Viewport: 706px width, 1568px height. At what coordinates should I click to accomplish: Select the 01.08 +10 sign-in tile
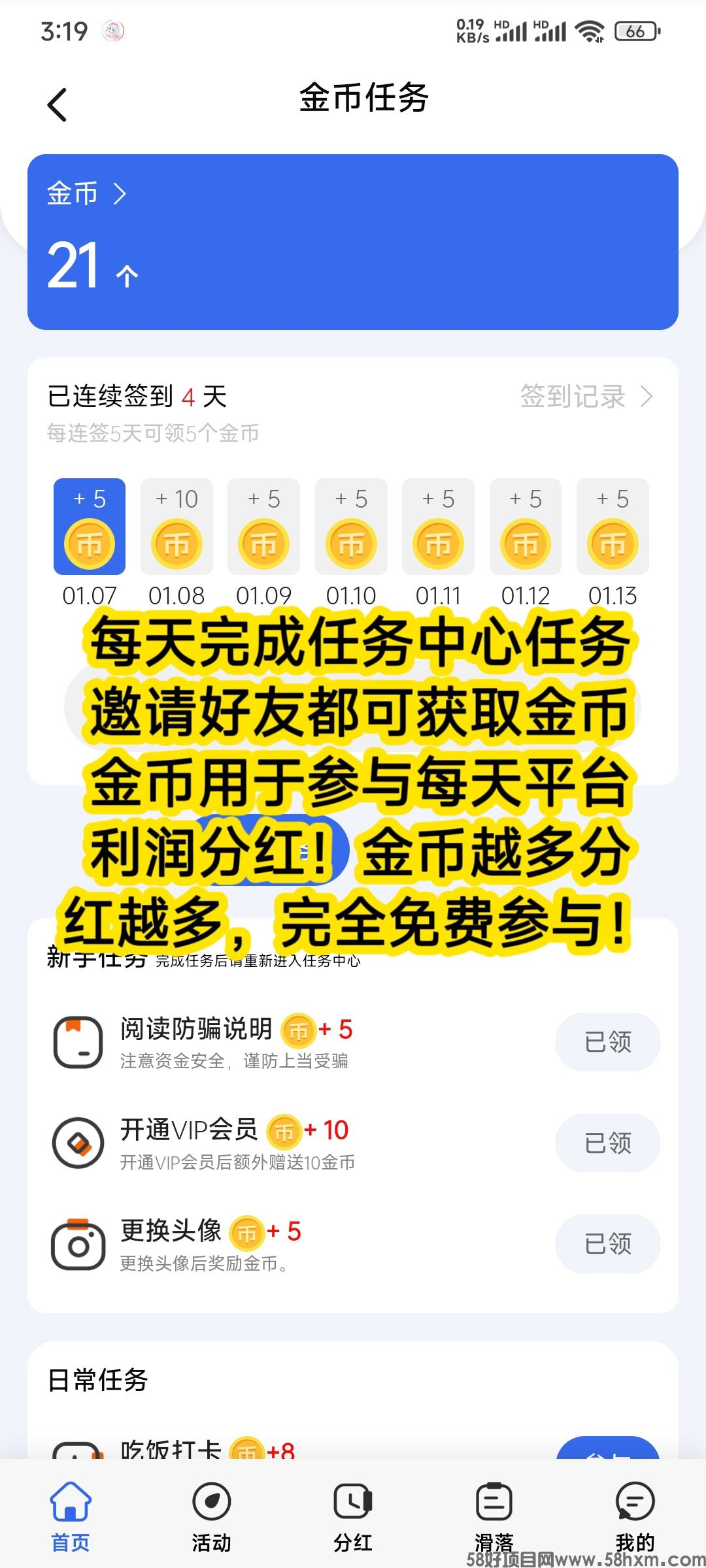(x=176, y=527)
